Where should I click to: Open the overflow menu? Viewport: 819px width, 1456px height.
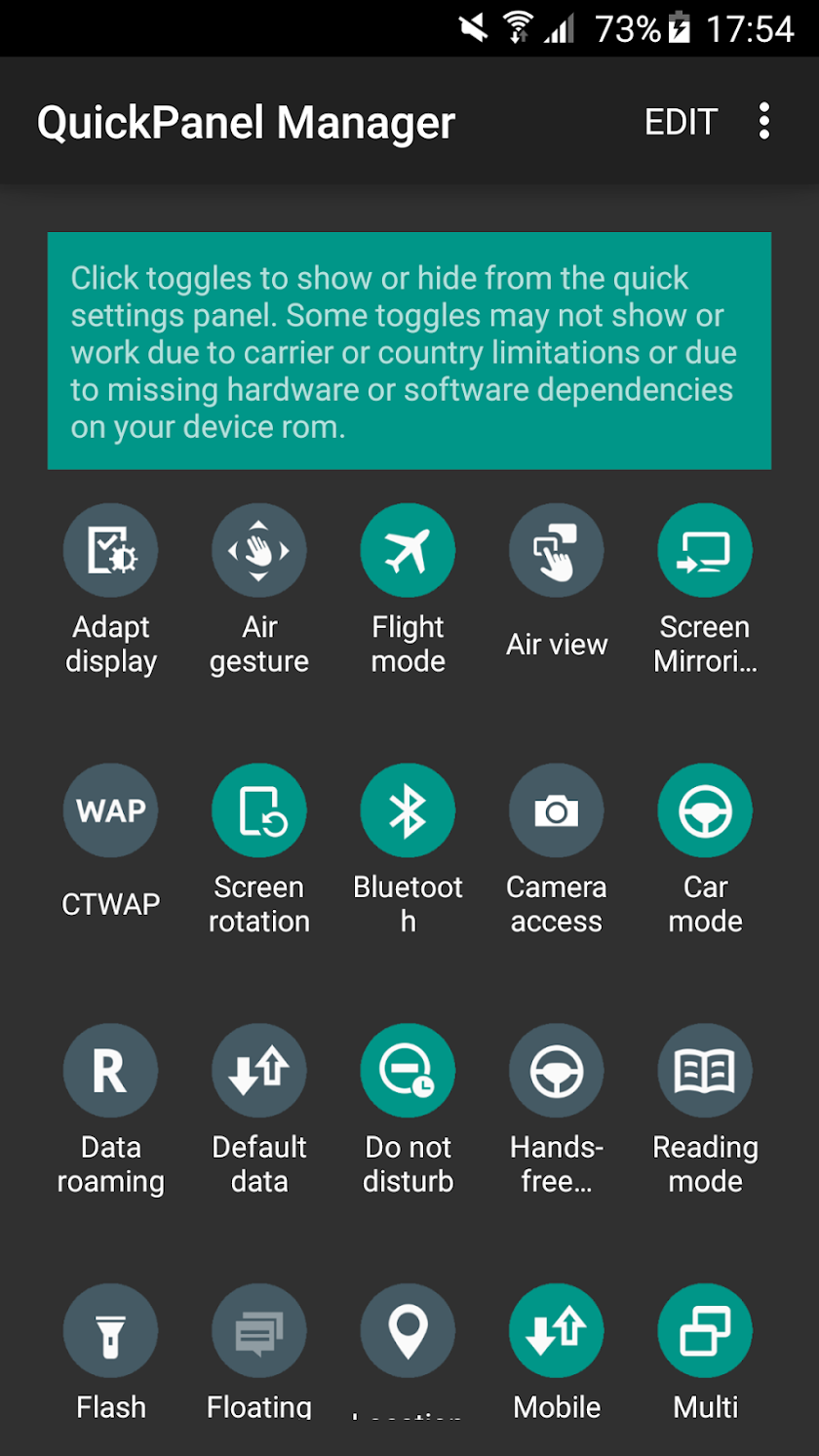pos(763,121)
